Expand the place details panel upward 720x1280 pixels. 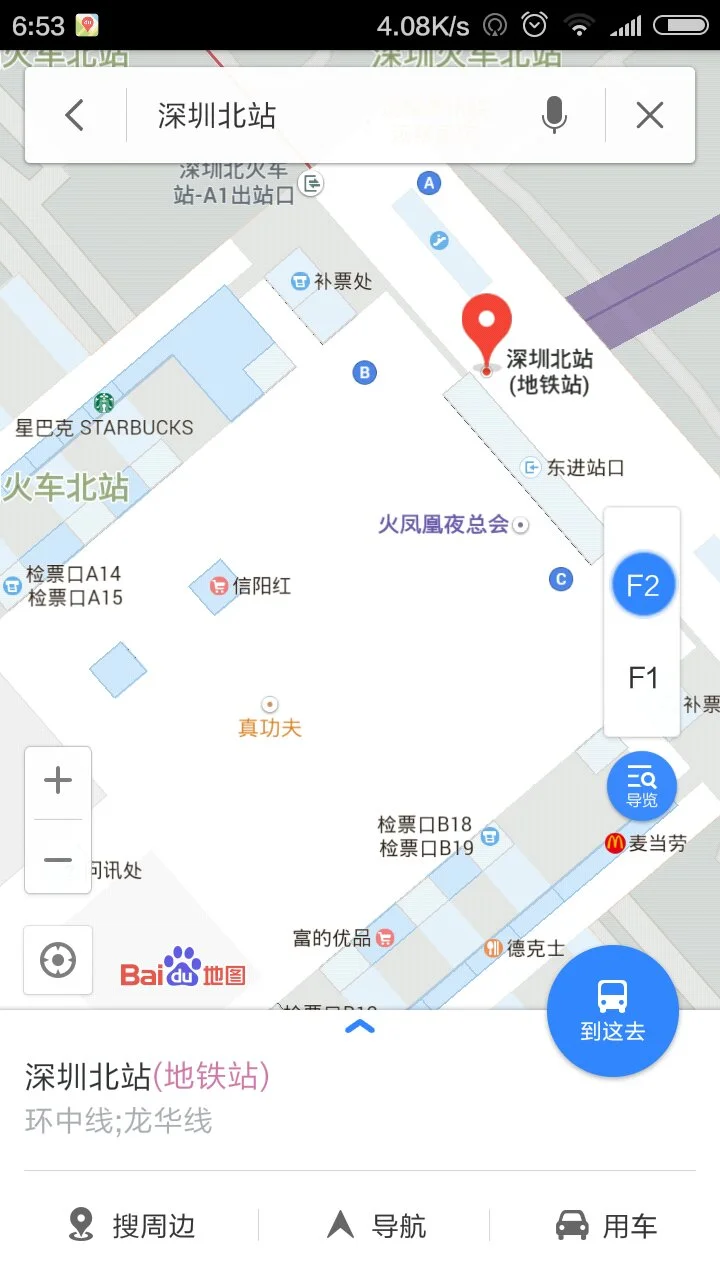click(359, 1027)
